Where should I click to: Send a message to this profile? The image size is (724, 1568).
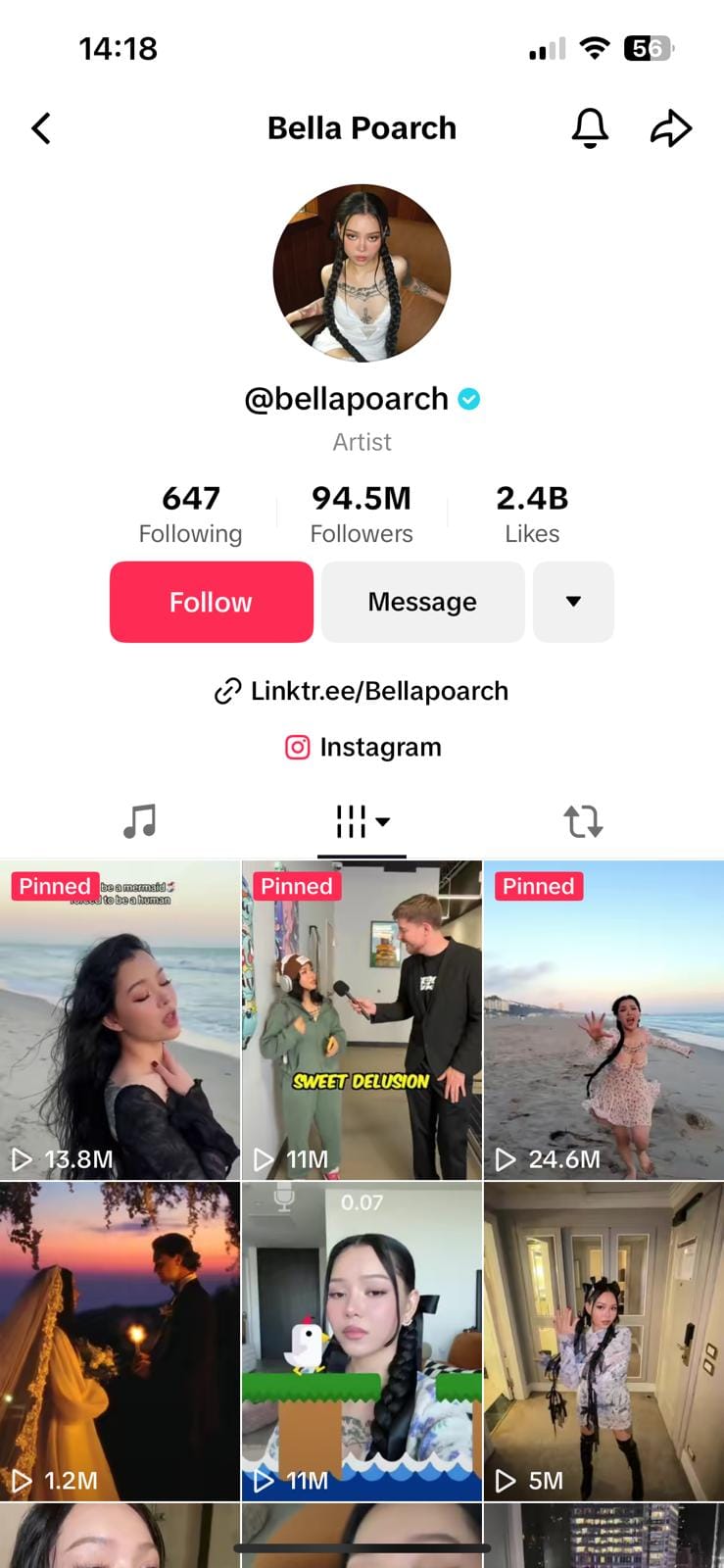click(x=422, y=602)
